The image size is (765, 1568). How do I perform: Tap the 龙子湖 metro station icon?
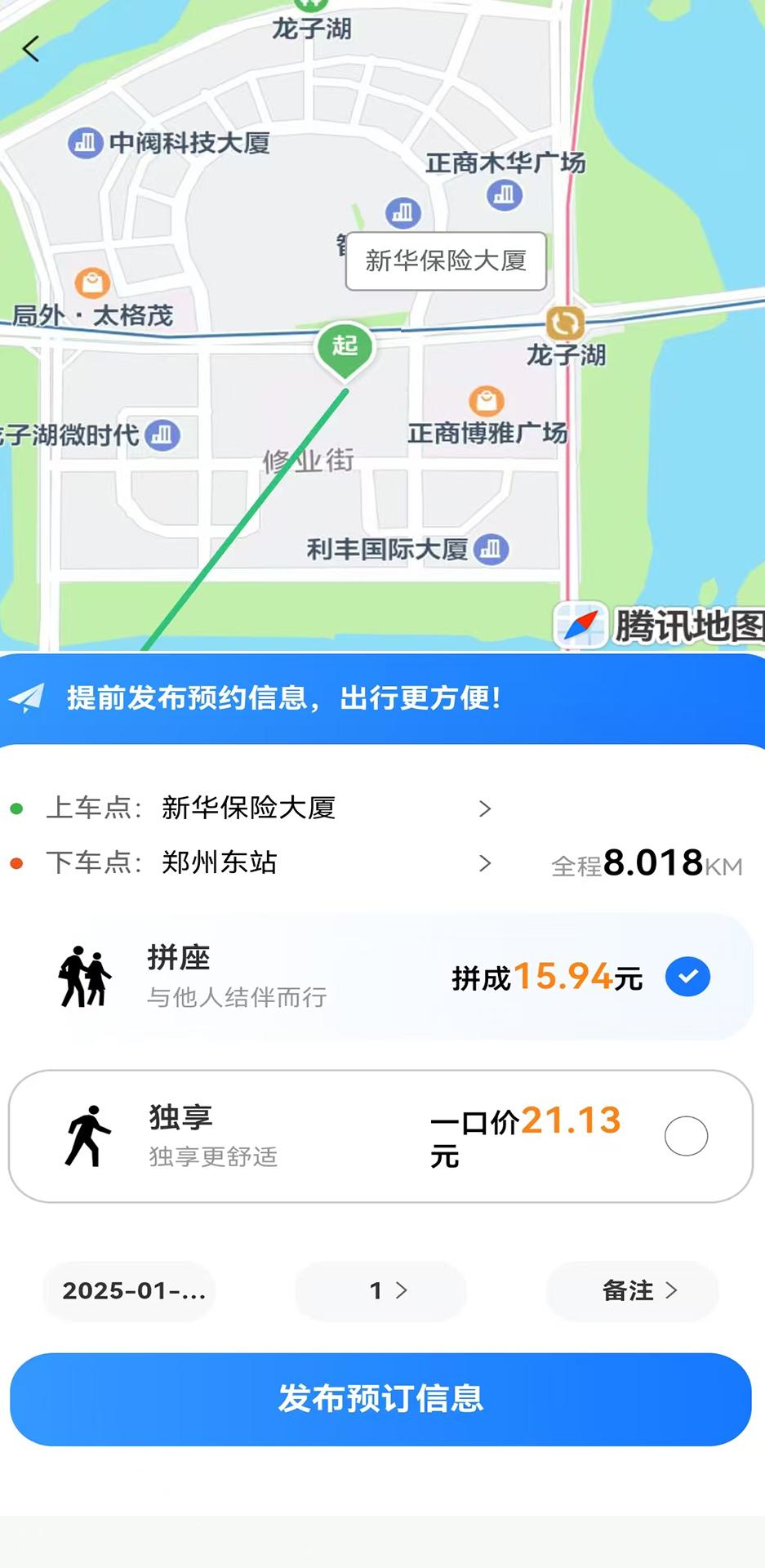click(x=565, y=323)
